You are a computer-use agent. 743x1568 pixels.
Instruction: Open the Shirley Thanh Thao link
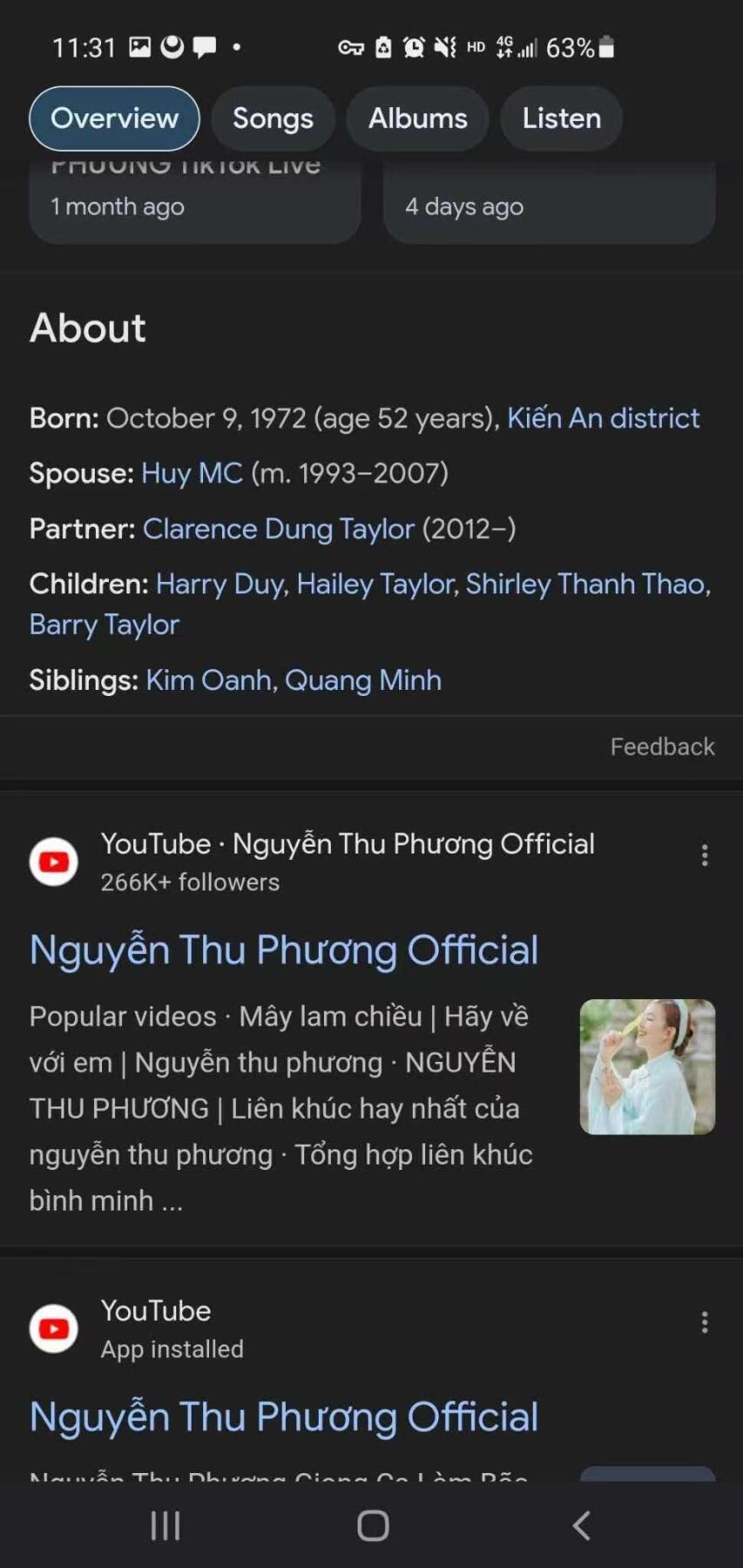point(586,584)
